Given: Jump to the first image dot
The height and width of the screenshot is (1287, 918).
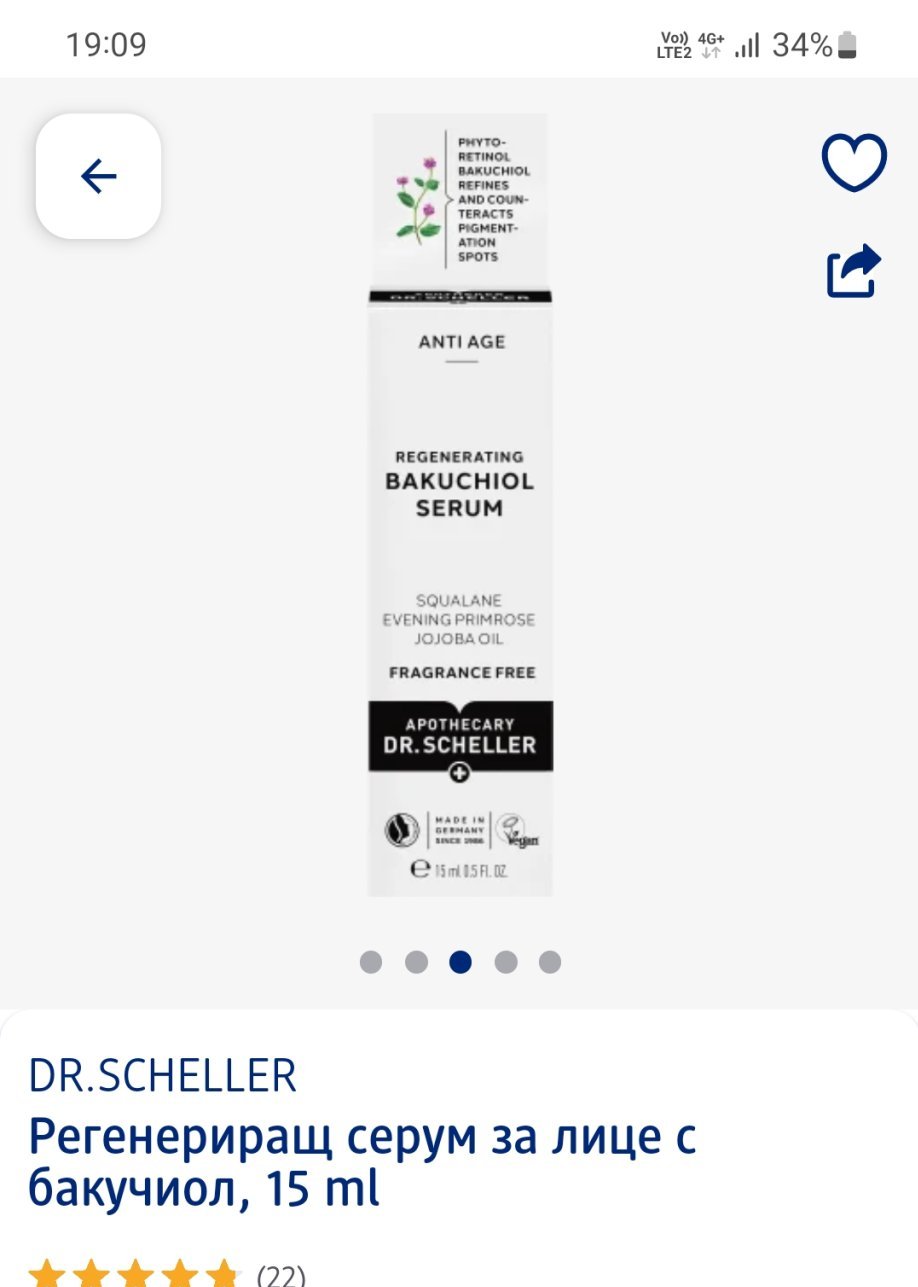Looking at the screenshot, I should coord(371,962).
